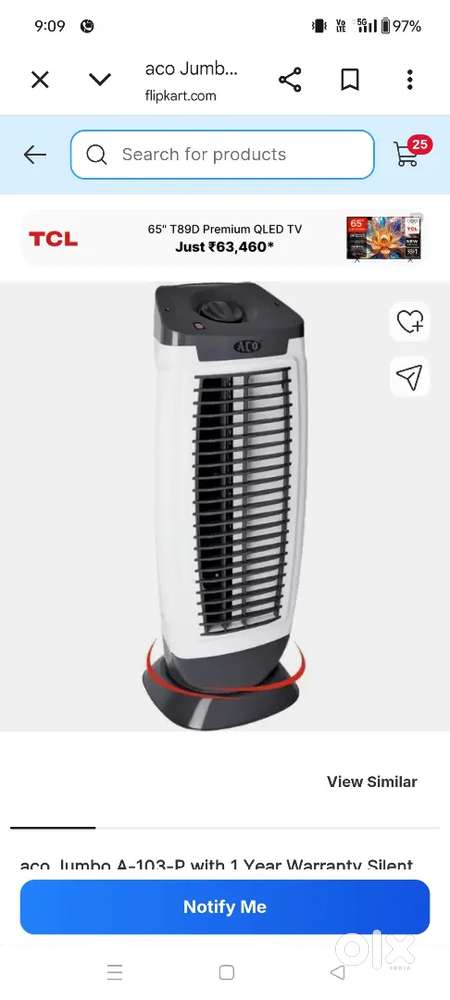Open recent apps from the navigation bar
450x1000 pixels.
click(x=115, y=972)
